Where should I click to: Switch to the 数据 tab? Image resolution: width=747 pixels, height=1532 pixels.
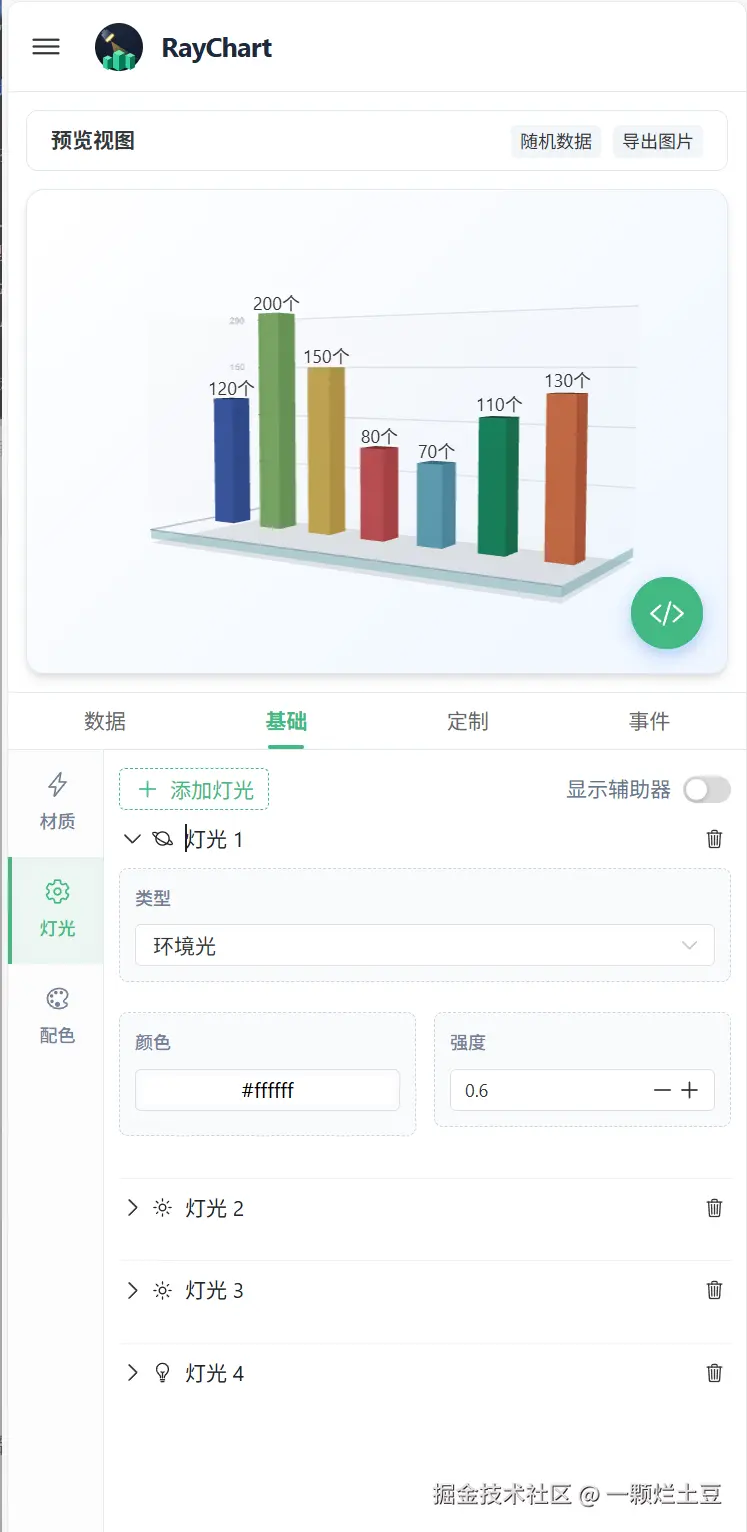pos(105,721)
